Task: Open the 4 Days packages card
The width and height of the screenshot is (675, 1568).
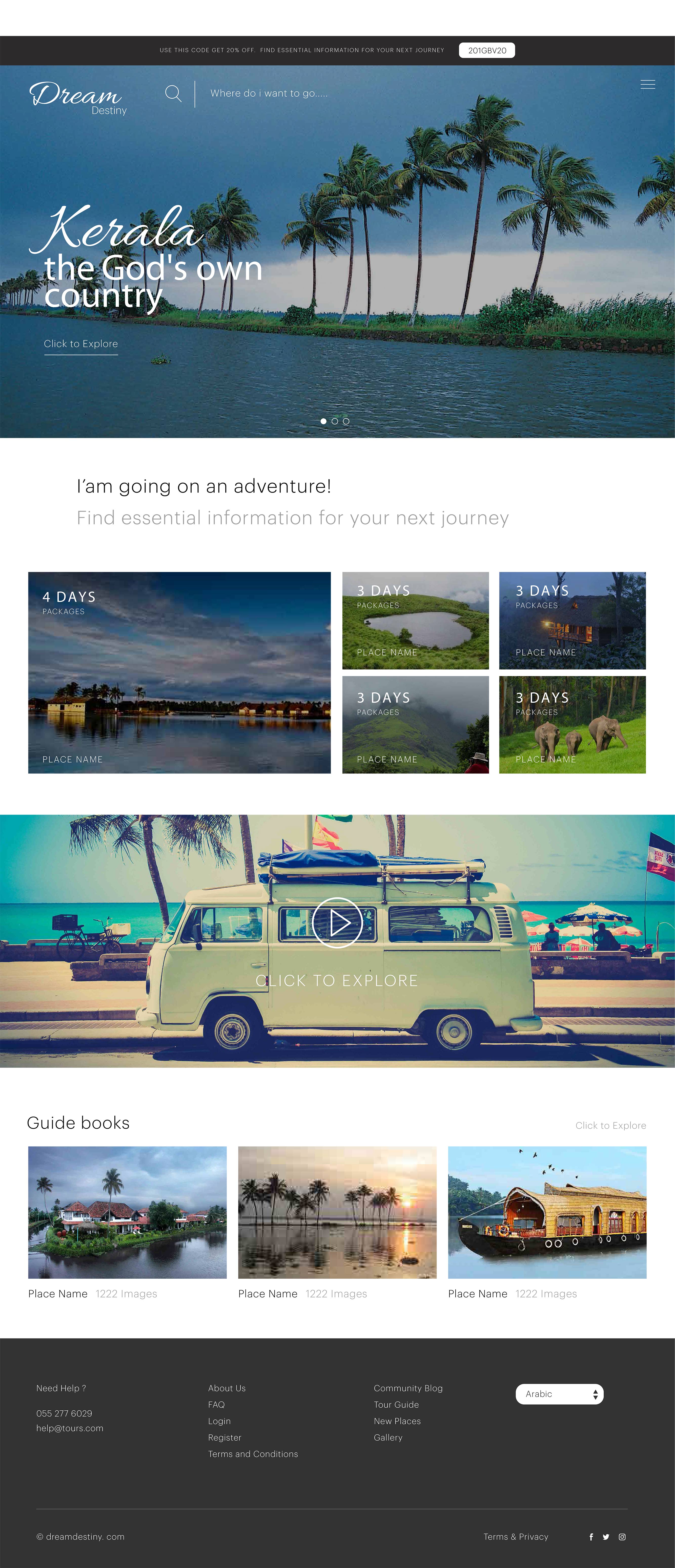Action: click(179, 673)
